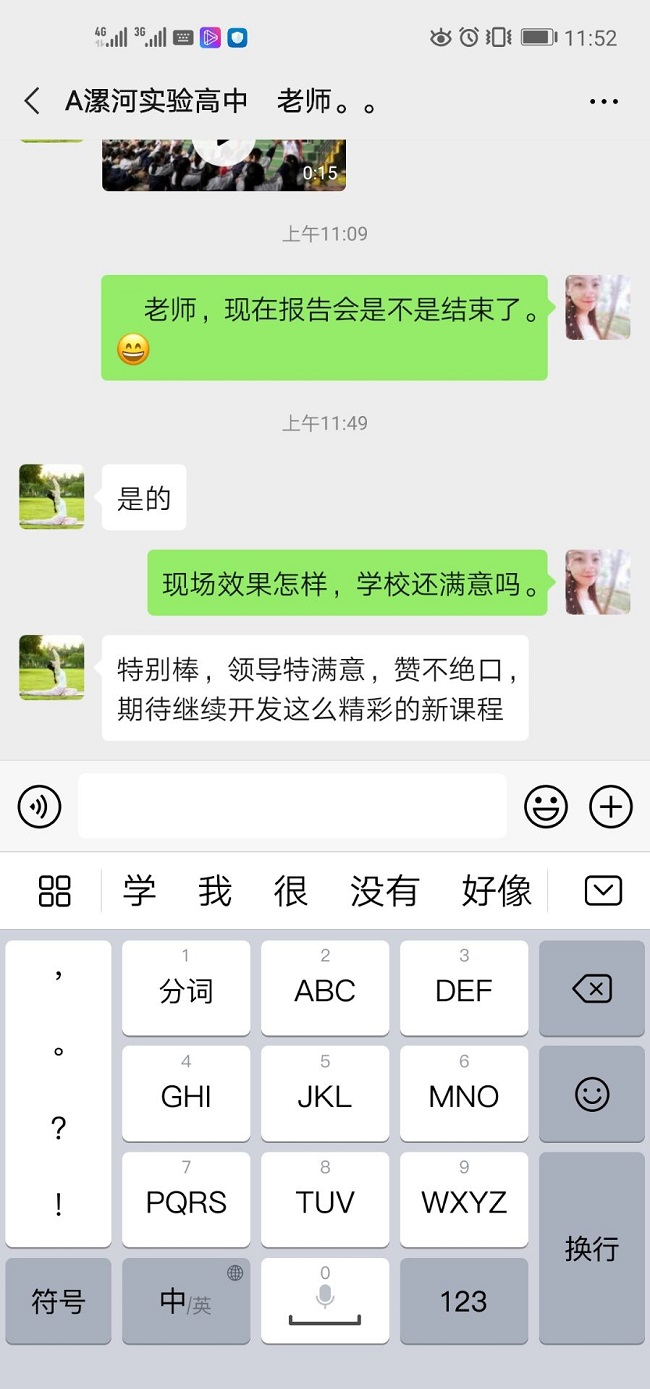
Task: Tap the 换行 return key
Action: point(592,1247)
